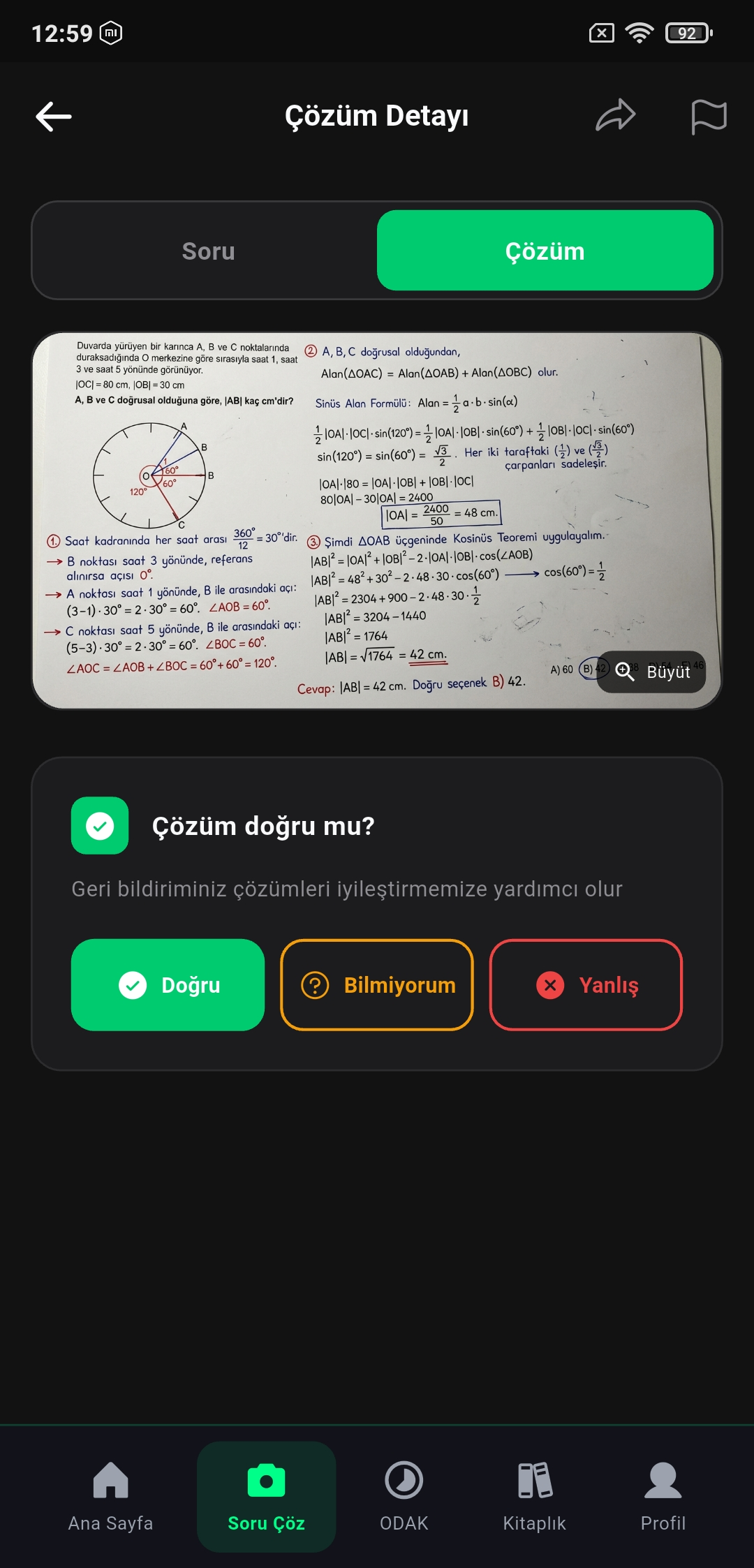Tap the back arrow to return
Image resolution: width=754 pixels, height=1568 pixels.
click(52, 116)
